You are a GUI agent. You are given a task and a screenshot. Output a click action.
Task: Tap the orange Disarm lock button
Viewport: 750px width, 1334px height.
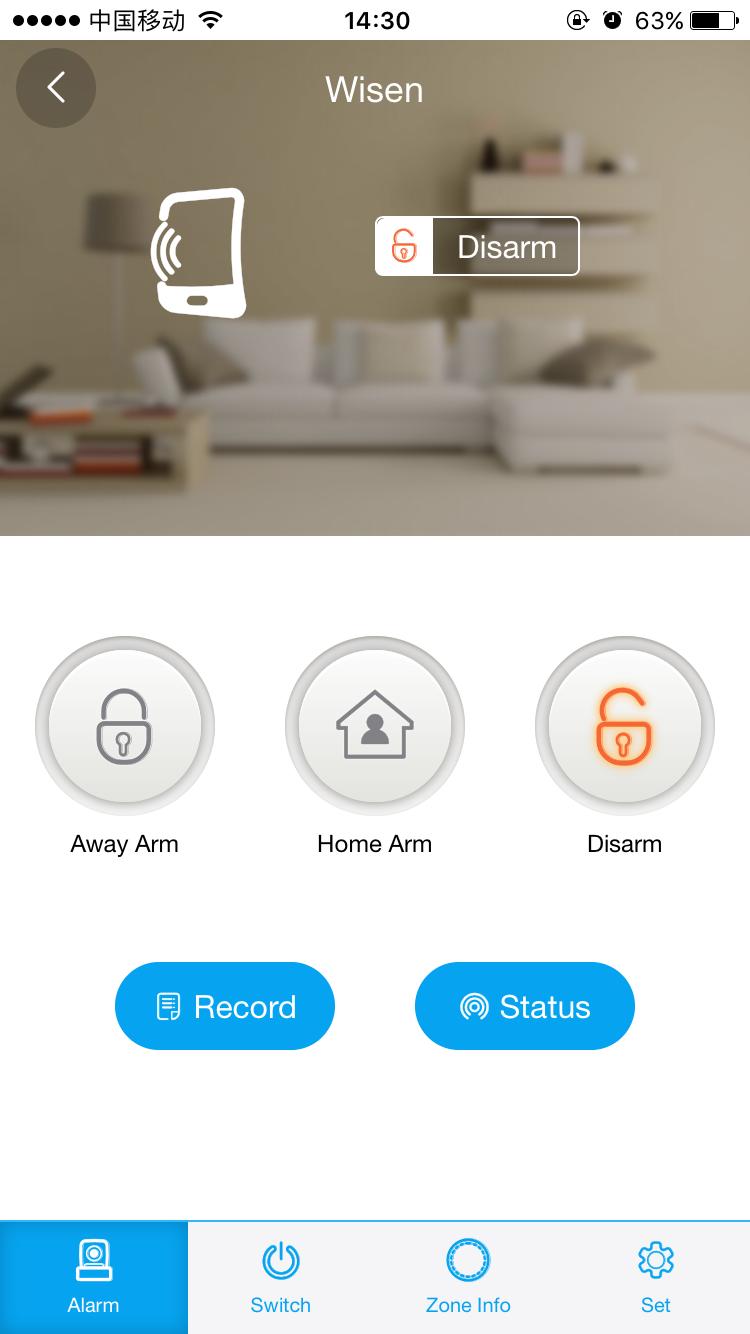(625, 726)
